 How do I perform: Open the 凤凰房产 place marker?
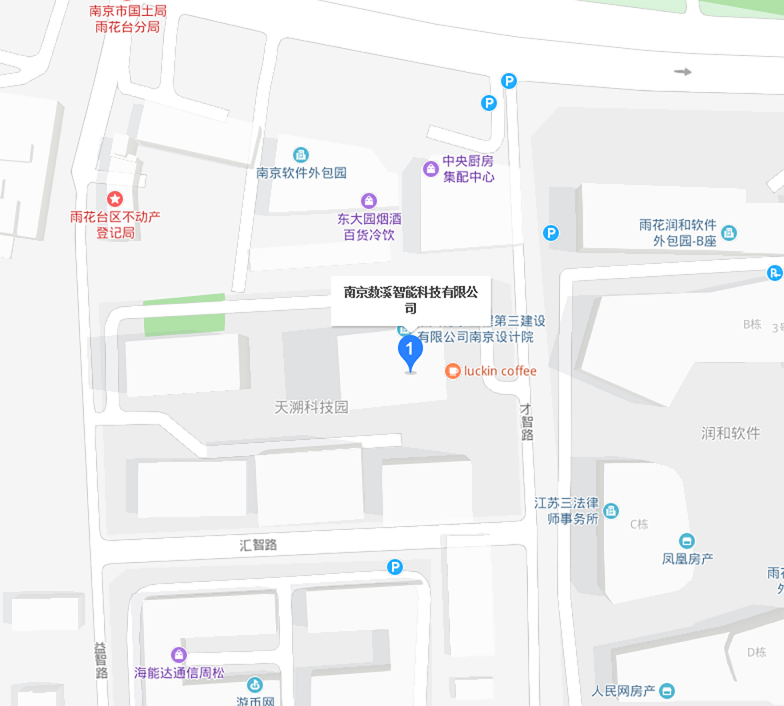pyautogui.click(x=687, y=541)
